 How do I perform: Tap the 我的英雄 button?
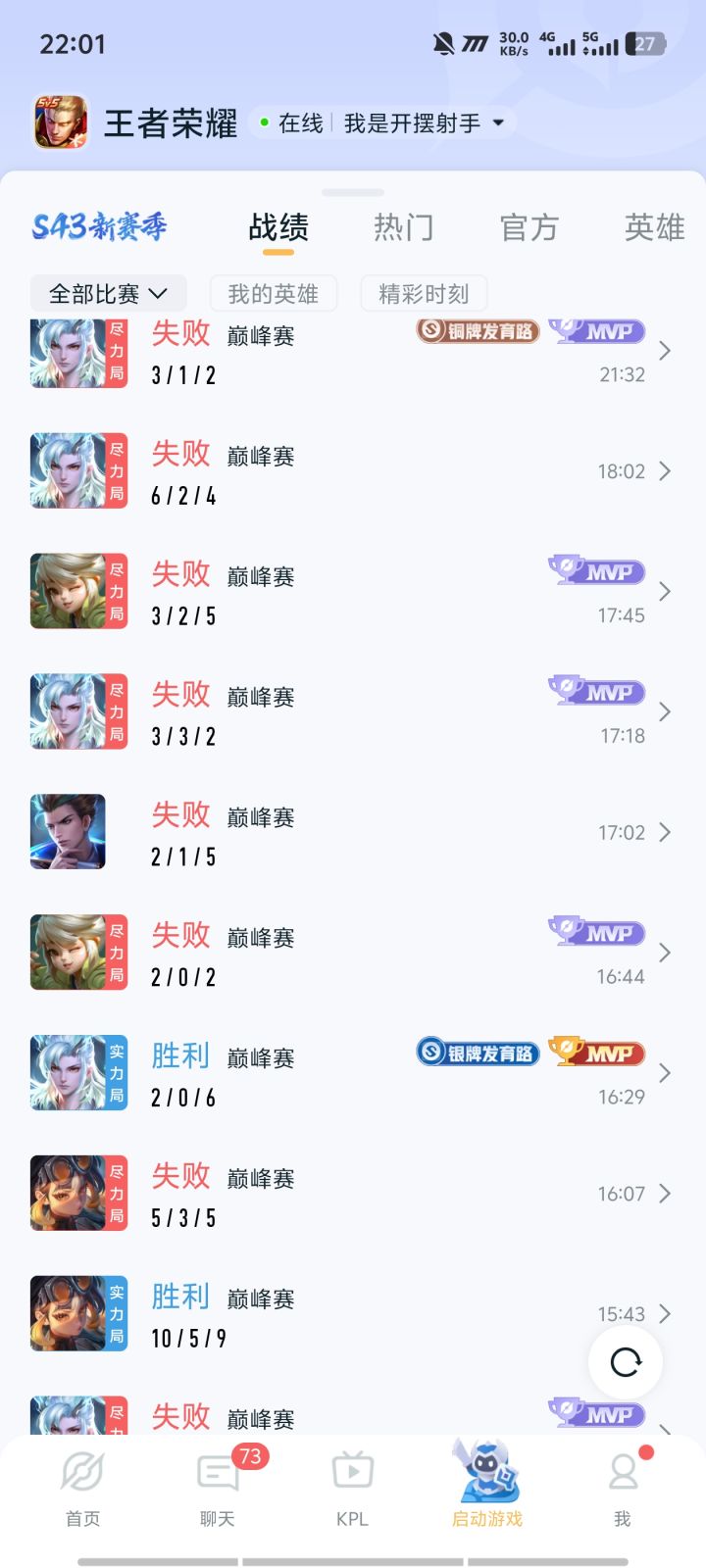273,293
